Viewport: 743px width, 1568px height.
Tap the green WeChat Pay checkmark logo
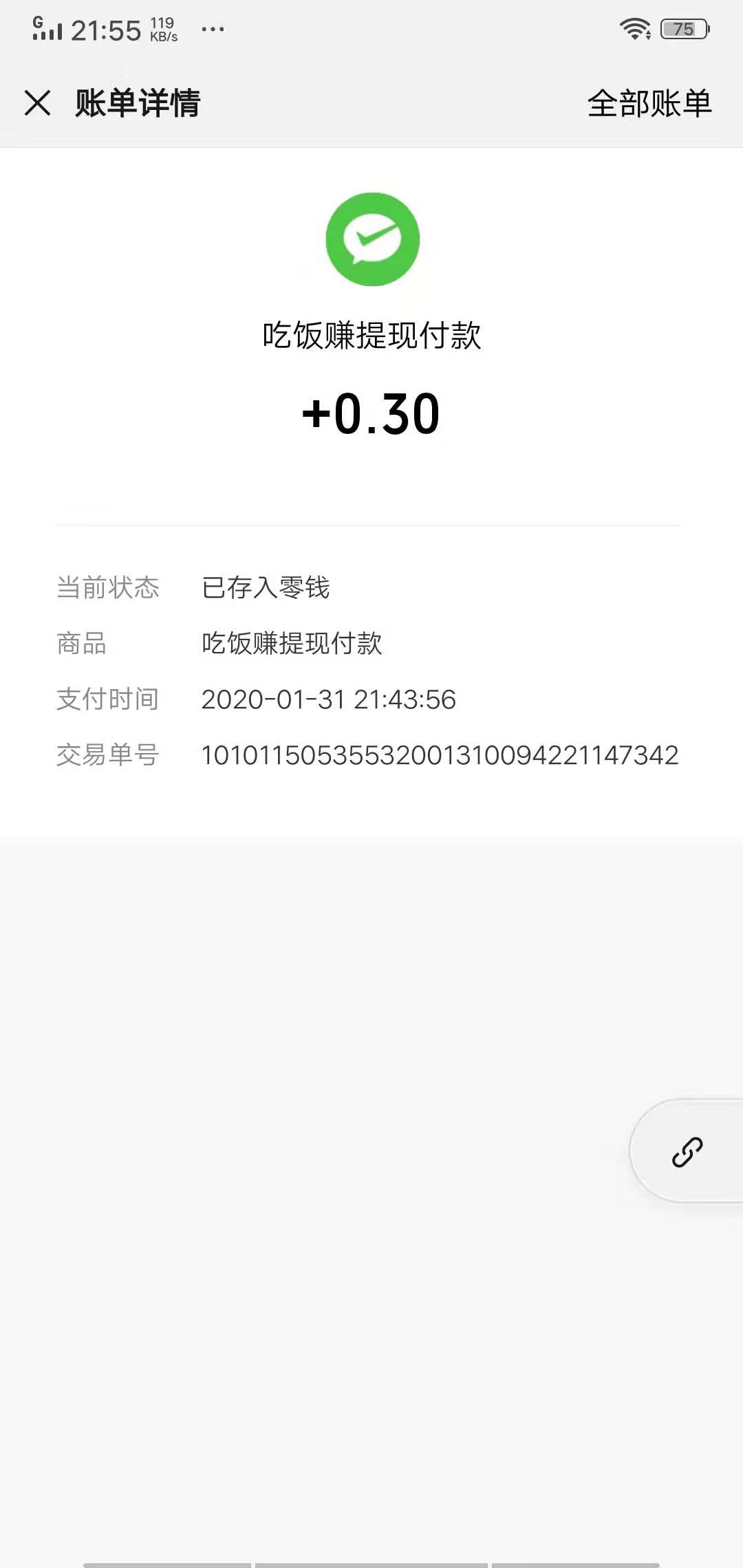pyautogui.click(x=371, y=238)
